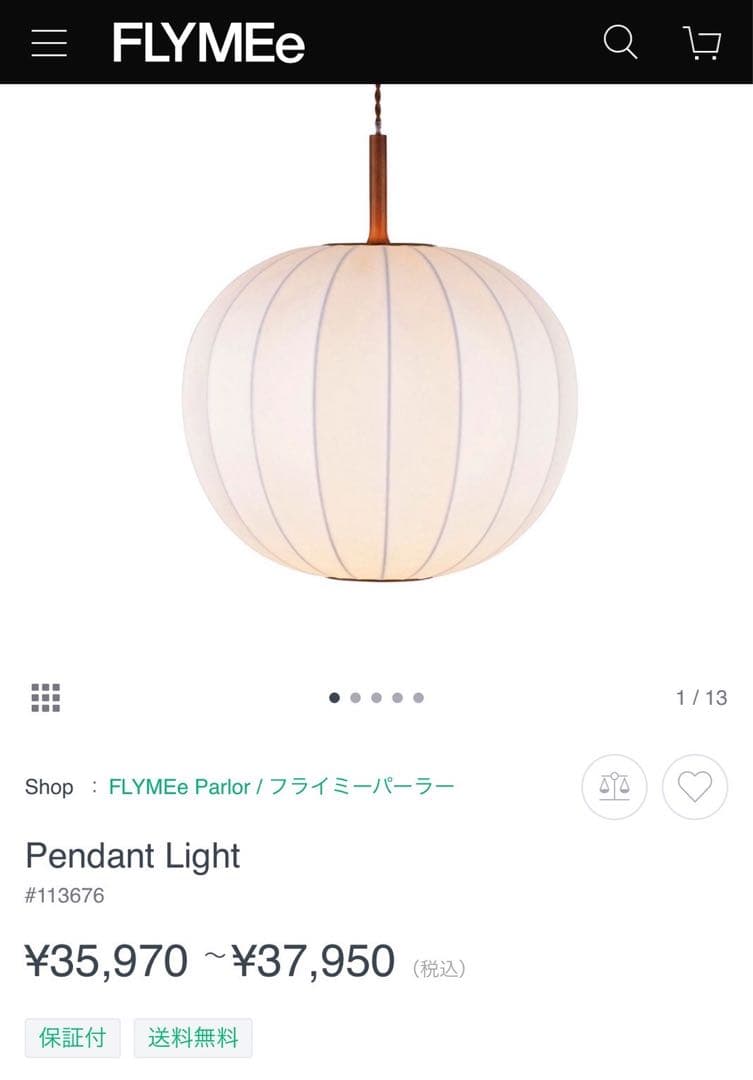Click the Pendant Light product title
Image resolution: width=753 pixels, height=1080 pixels.
(x=133, y=857)
